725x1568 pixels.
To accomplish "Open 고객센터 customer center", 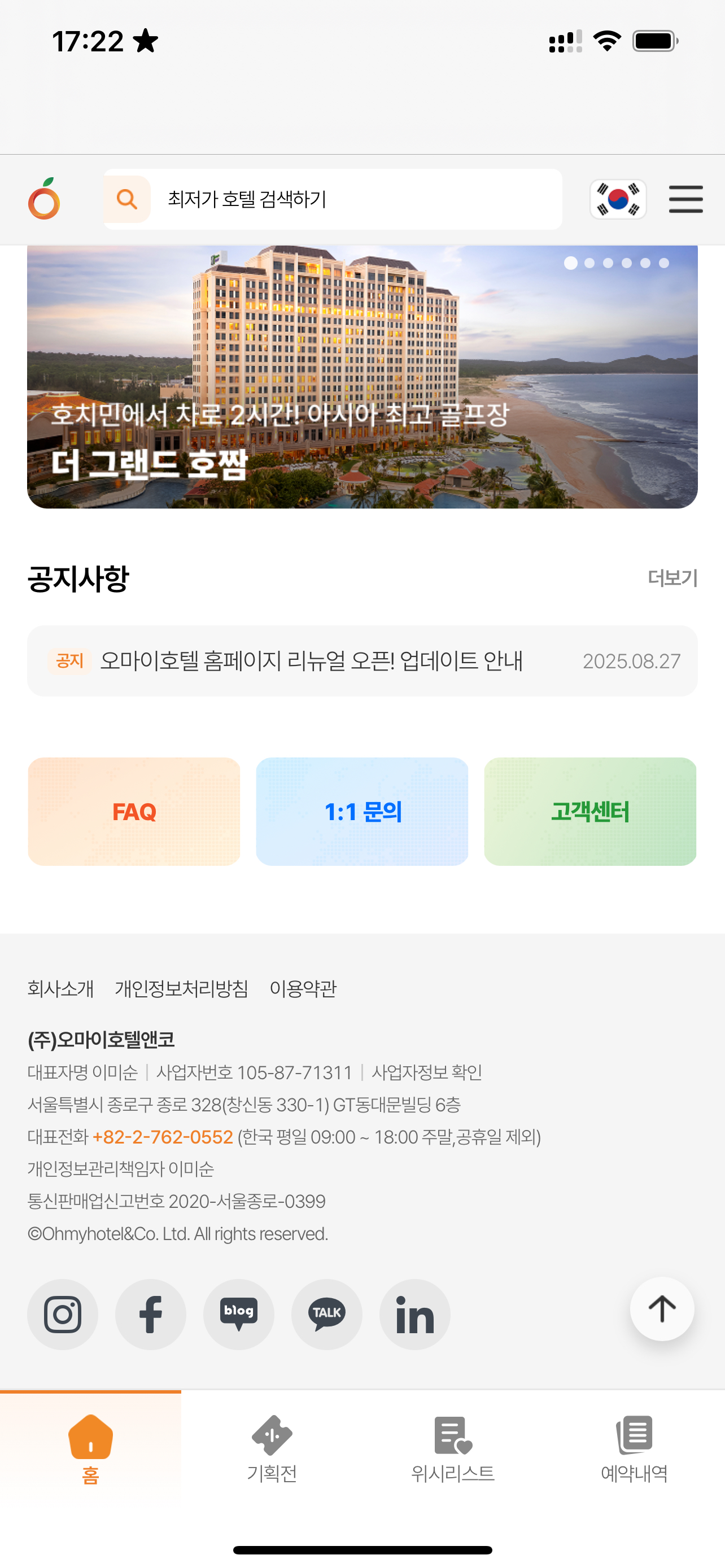I will [590, 812].
